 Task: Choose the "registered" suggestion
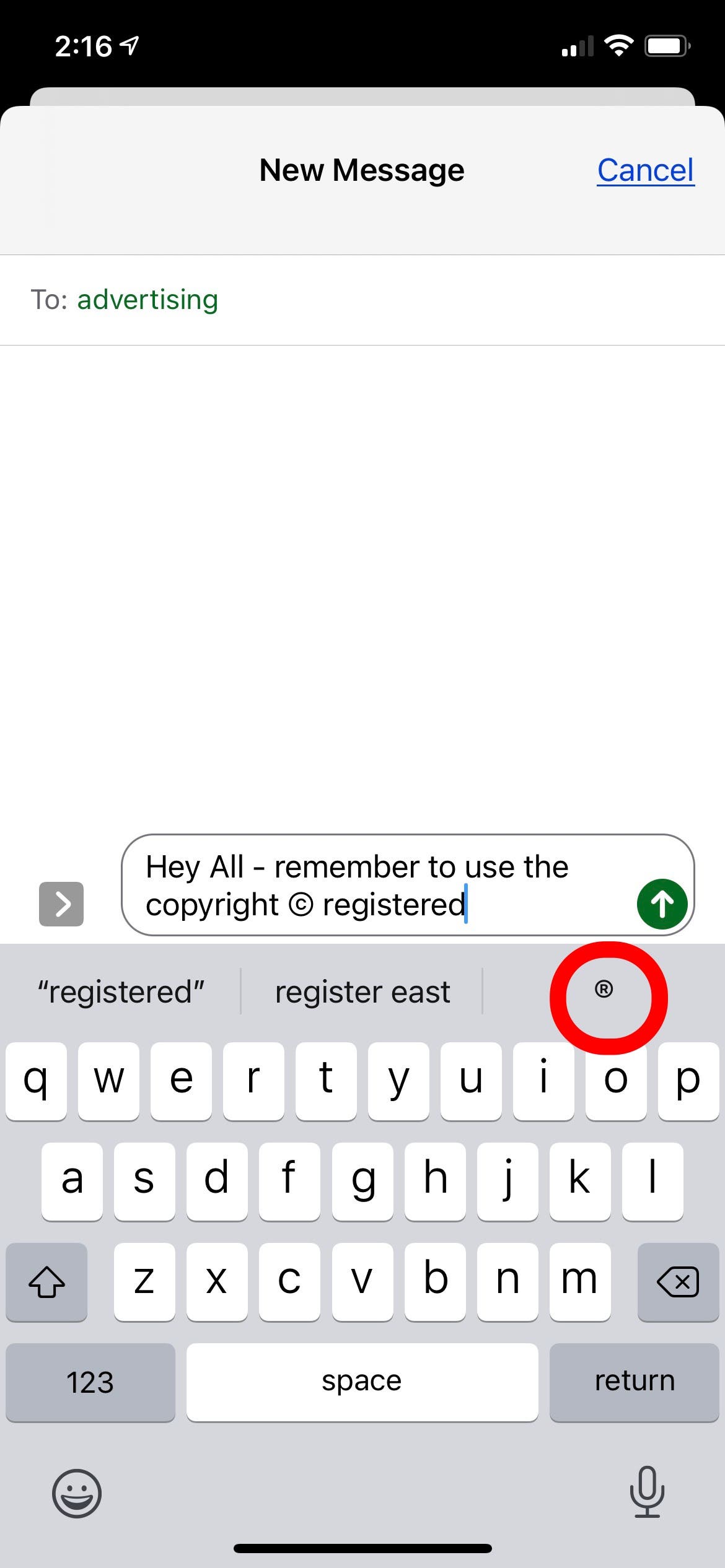[x=121, y=991]
